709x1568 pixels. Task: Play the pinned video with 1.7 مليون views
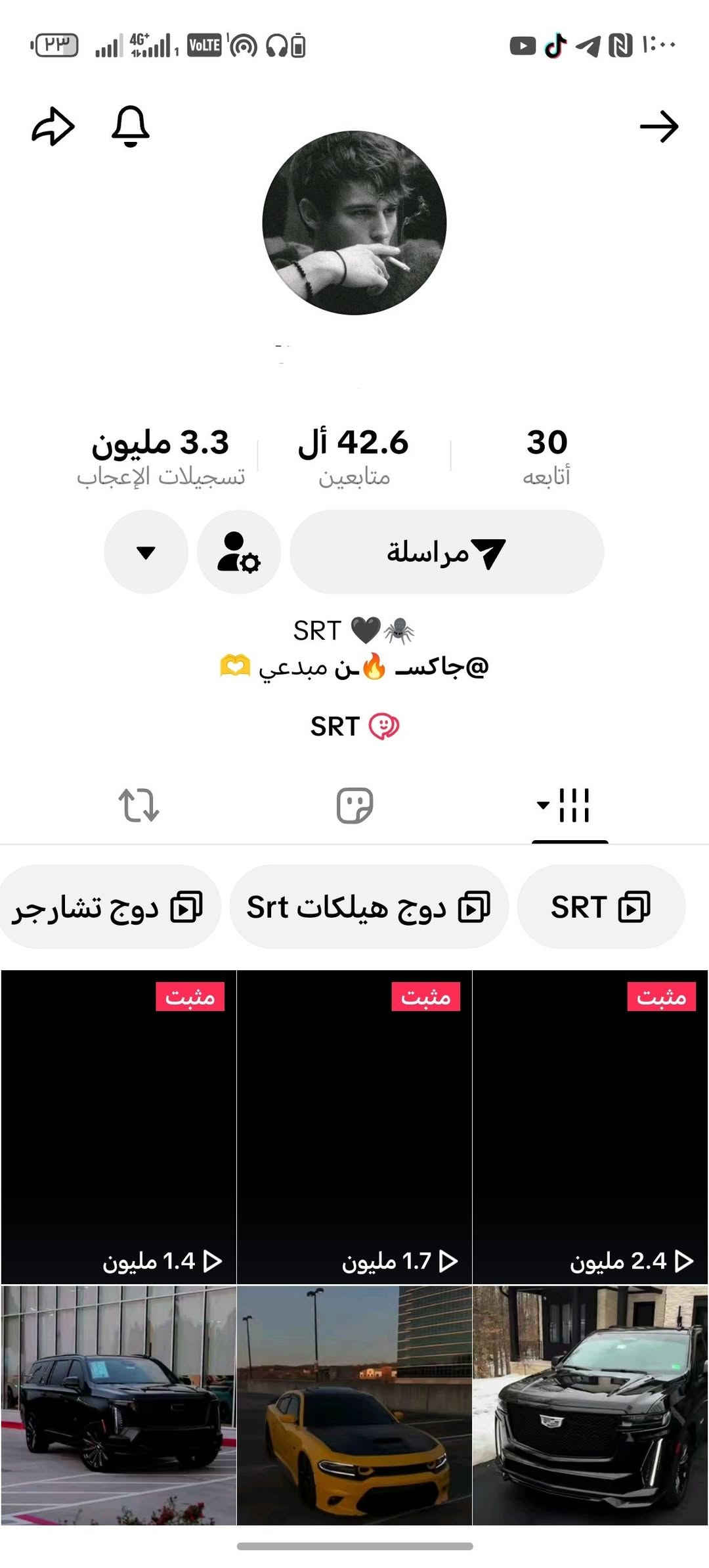(354, 1127)
